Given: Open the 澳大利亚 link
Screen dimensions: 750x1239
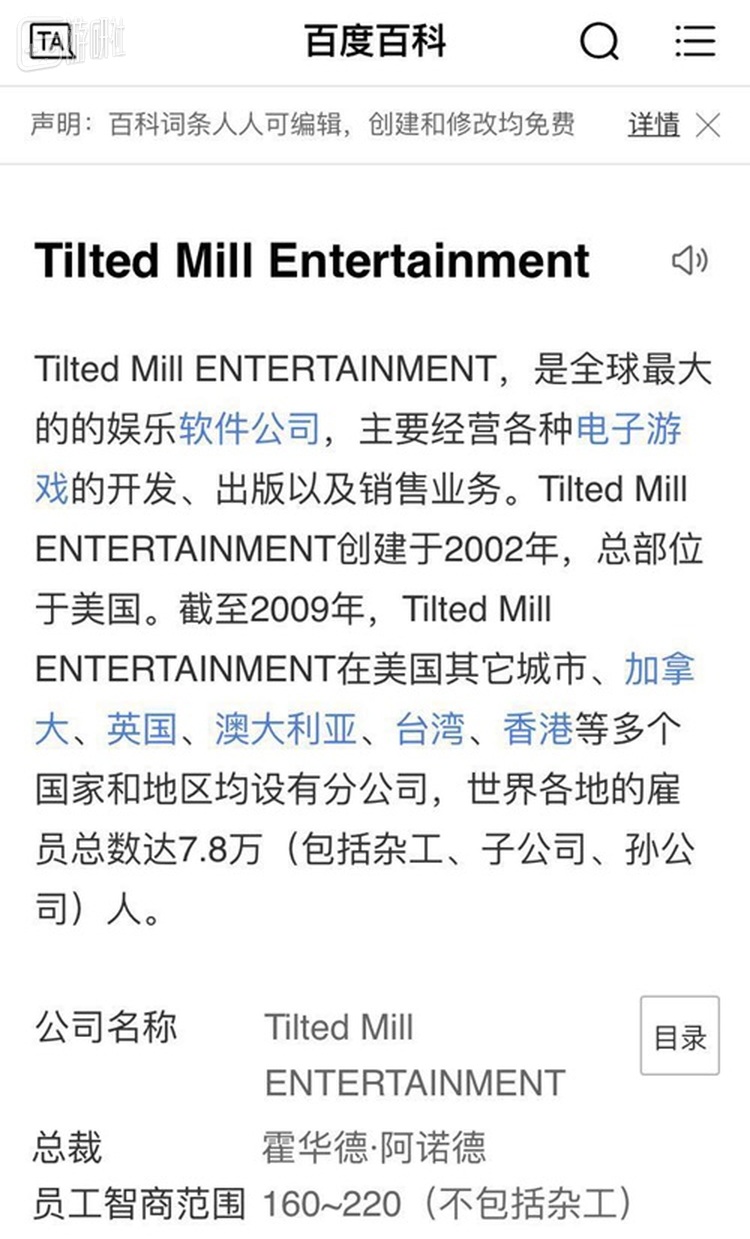Looking at the screenshot, I should tap(286, 730).
